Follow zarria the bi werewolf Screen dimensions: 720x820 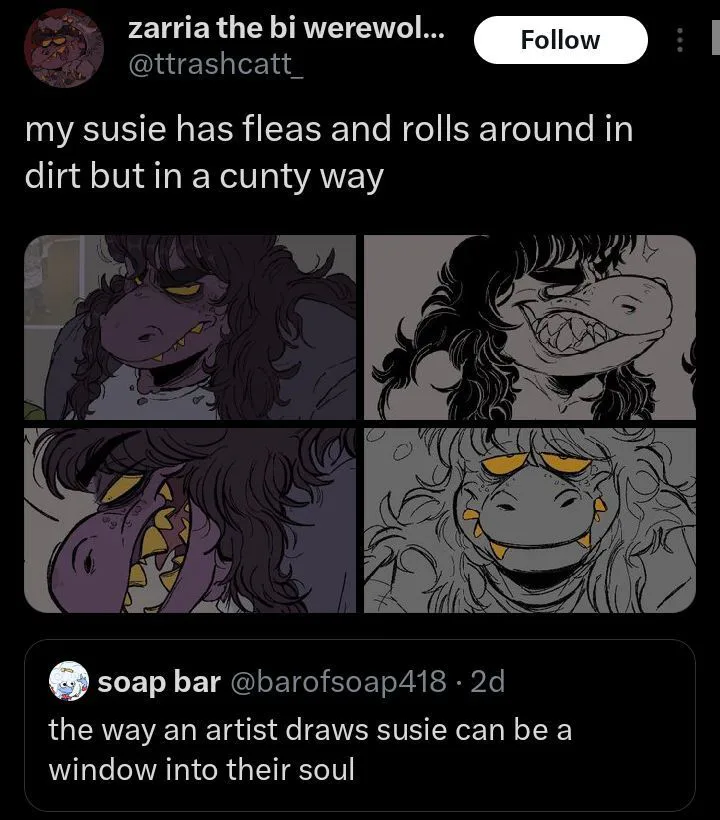click(x=561, y=40)
